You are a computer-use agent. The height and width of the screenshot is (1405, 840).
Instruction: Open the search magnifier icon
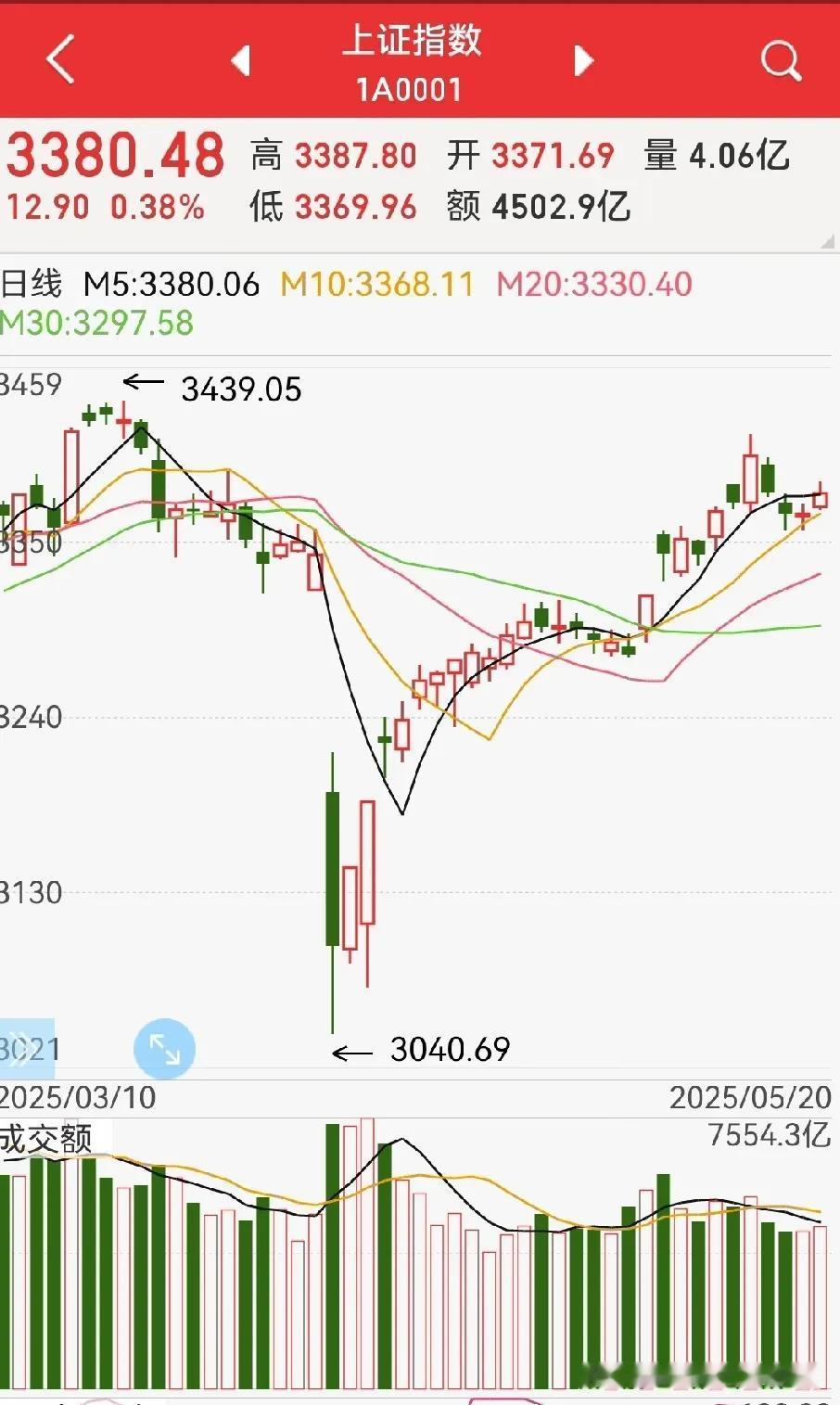pos(780,60)
